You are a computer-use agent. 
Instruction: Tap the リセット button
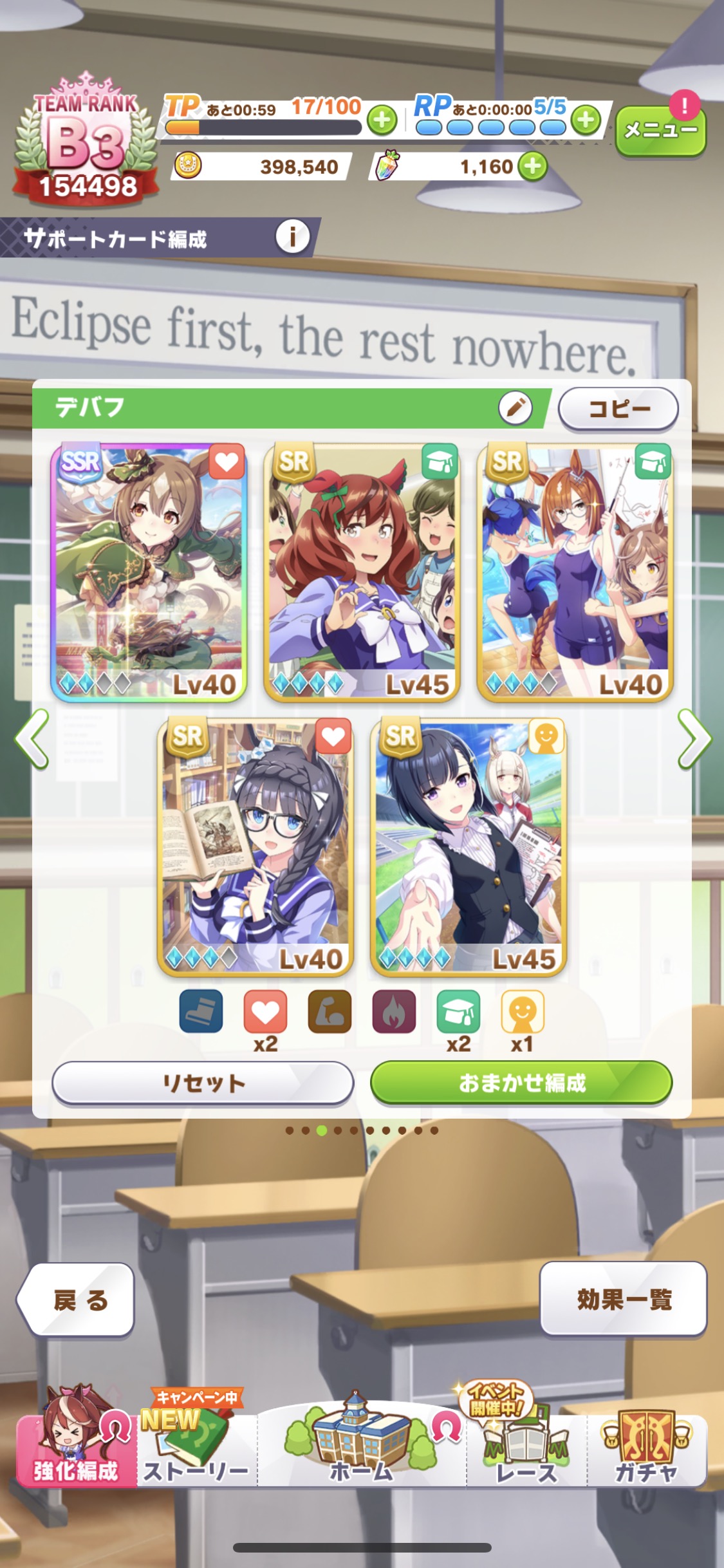pyautogui.click(x=203, y=1083)
